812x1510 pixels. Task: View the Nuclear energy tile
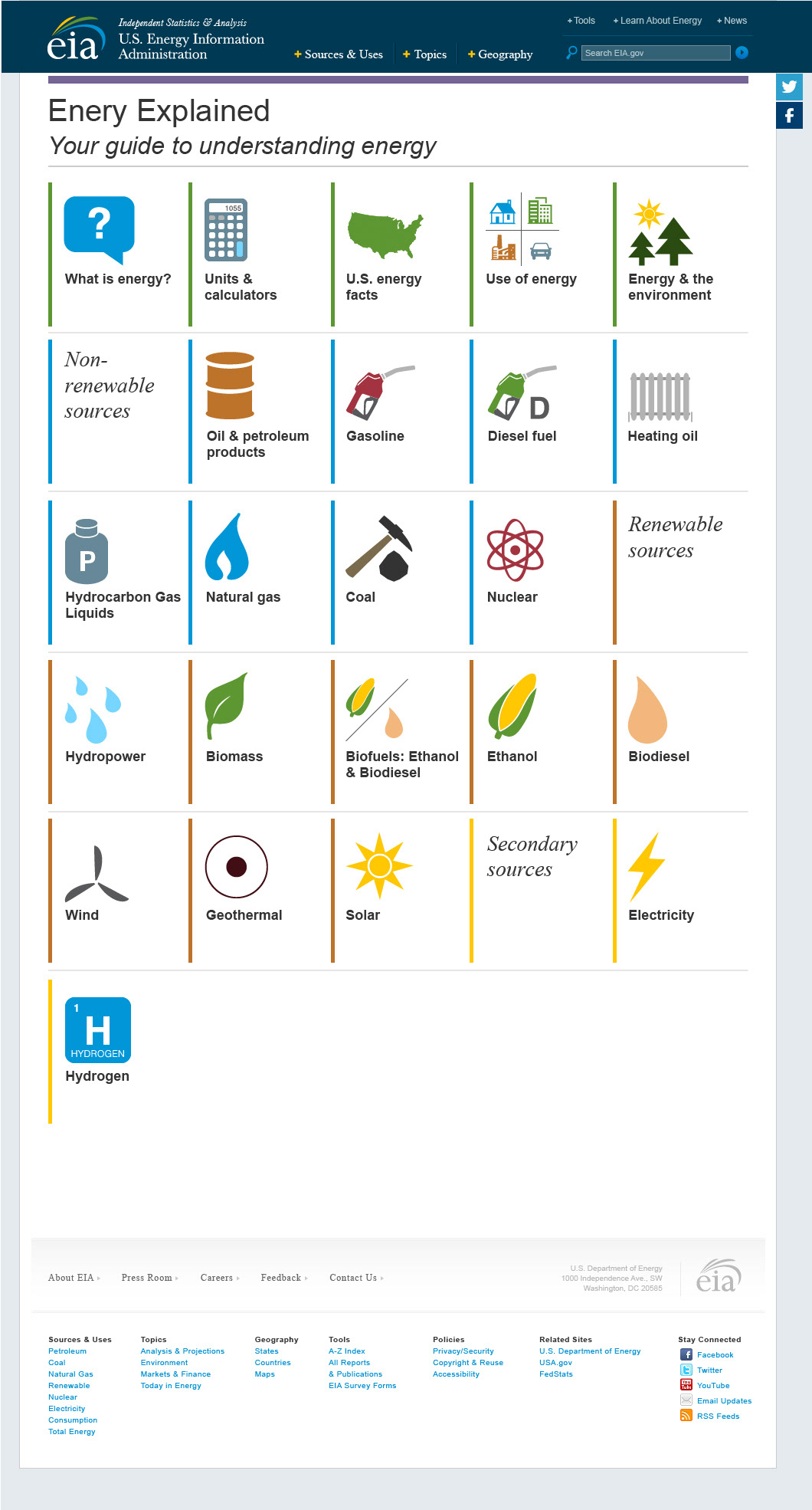point(539,573)
